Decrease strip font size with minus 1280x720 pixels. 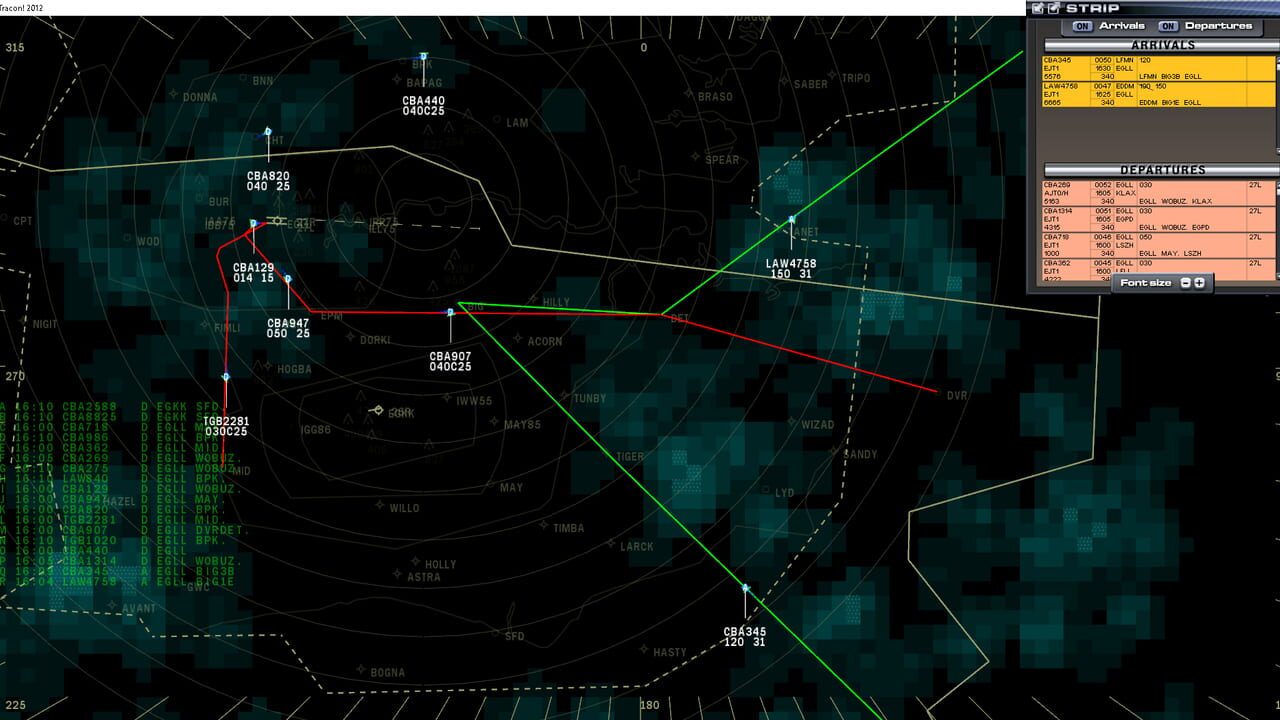(1186, 283)
